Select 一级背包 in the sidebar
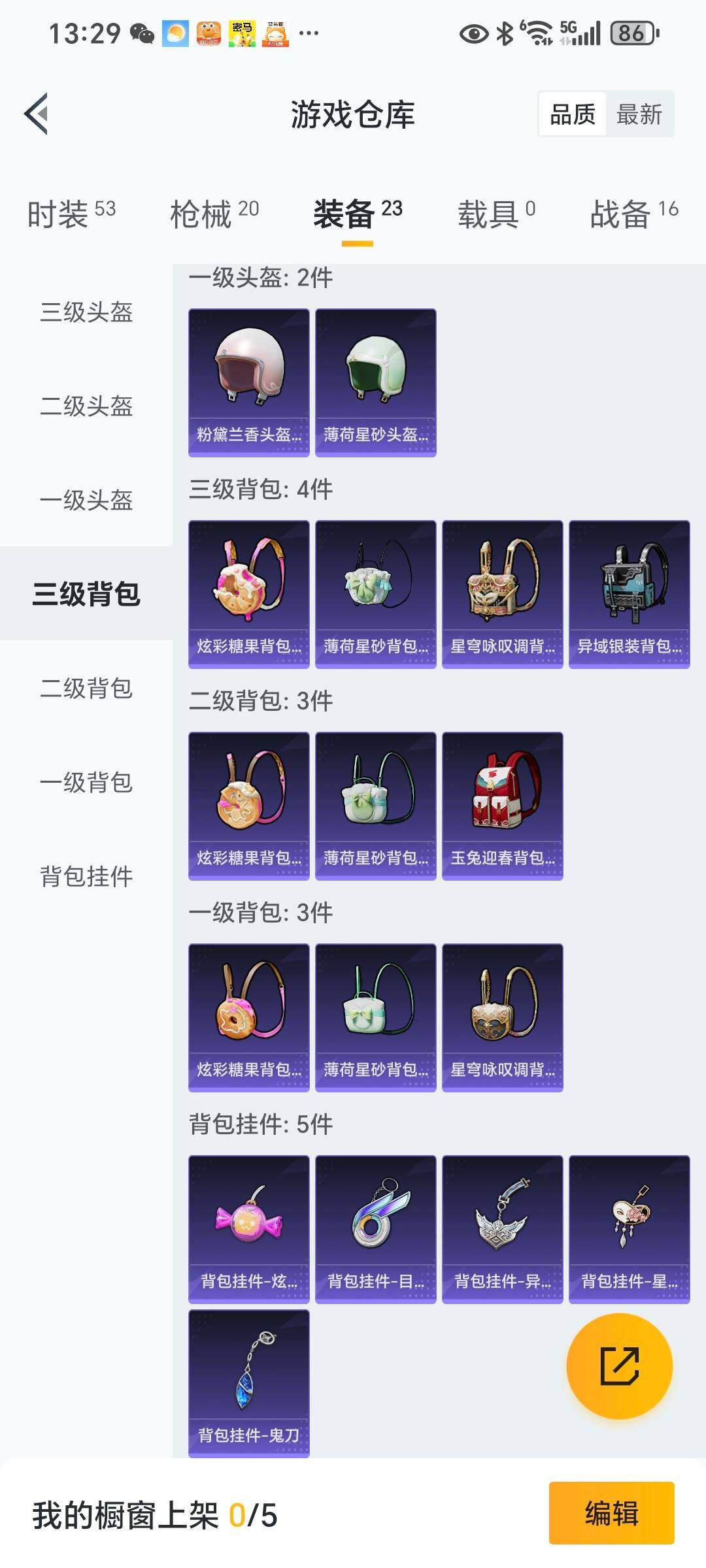The height and width of the screenshot is (1568, 706). click(x=86, y=782)
